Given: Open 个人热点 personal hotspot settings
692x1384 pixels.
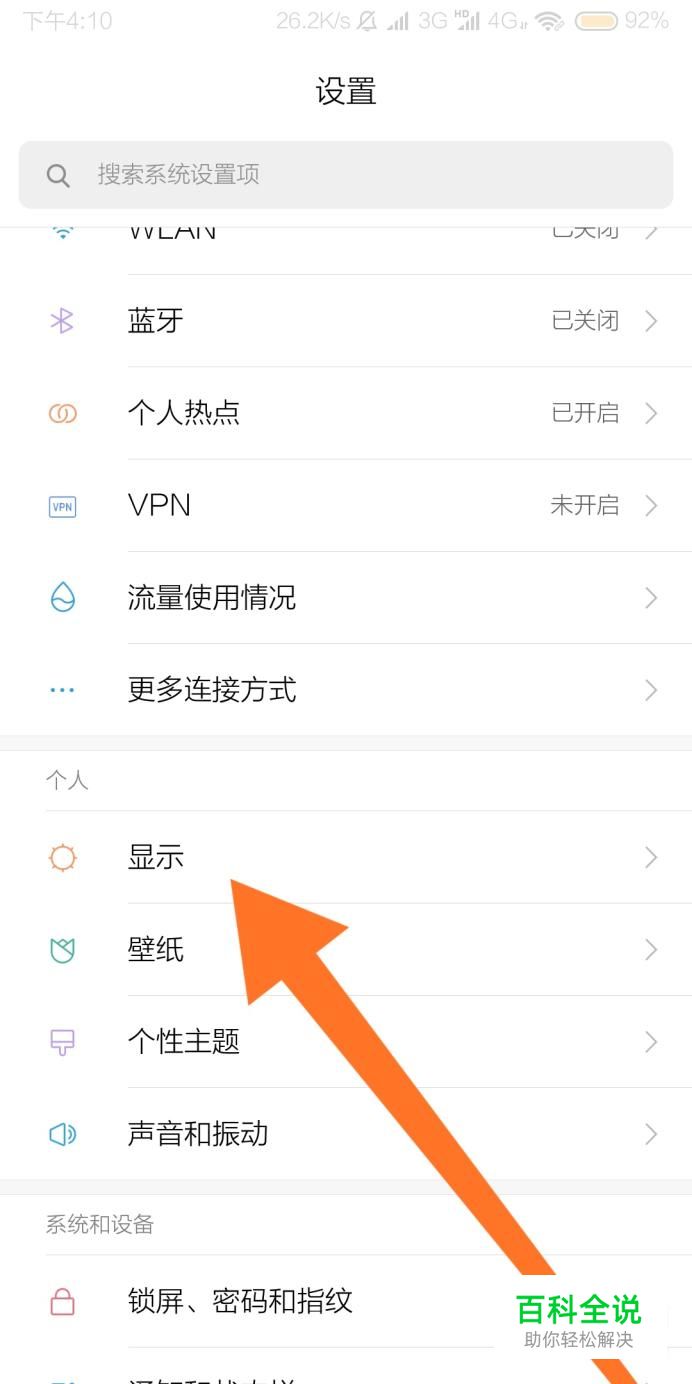Looking at the screenshot, I should [345, 413].
